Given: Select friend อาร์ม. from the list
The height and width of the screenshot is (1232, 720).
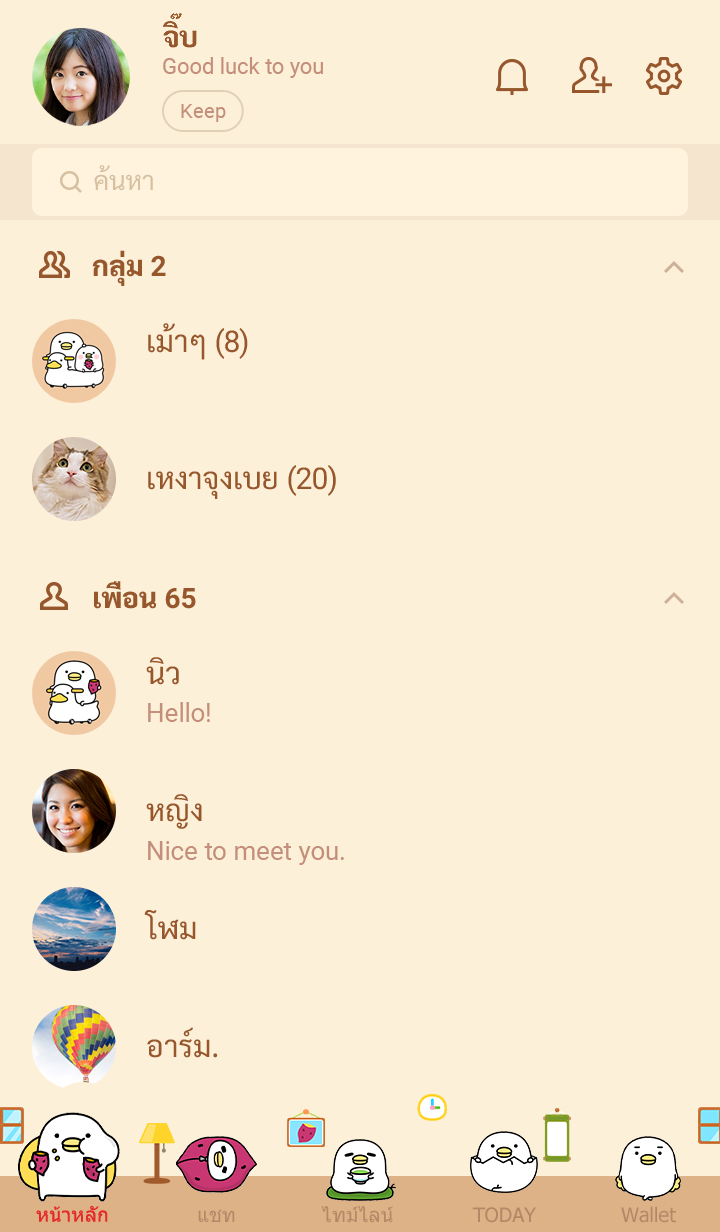Looking at the screenshot, I should pyautogui.click(x=182, y=1047).
